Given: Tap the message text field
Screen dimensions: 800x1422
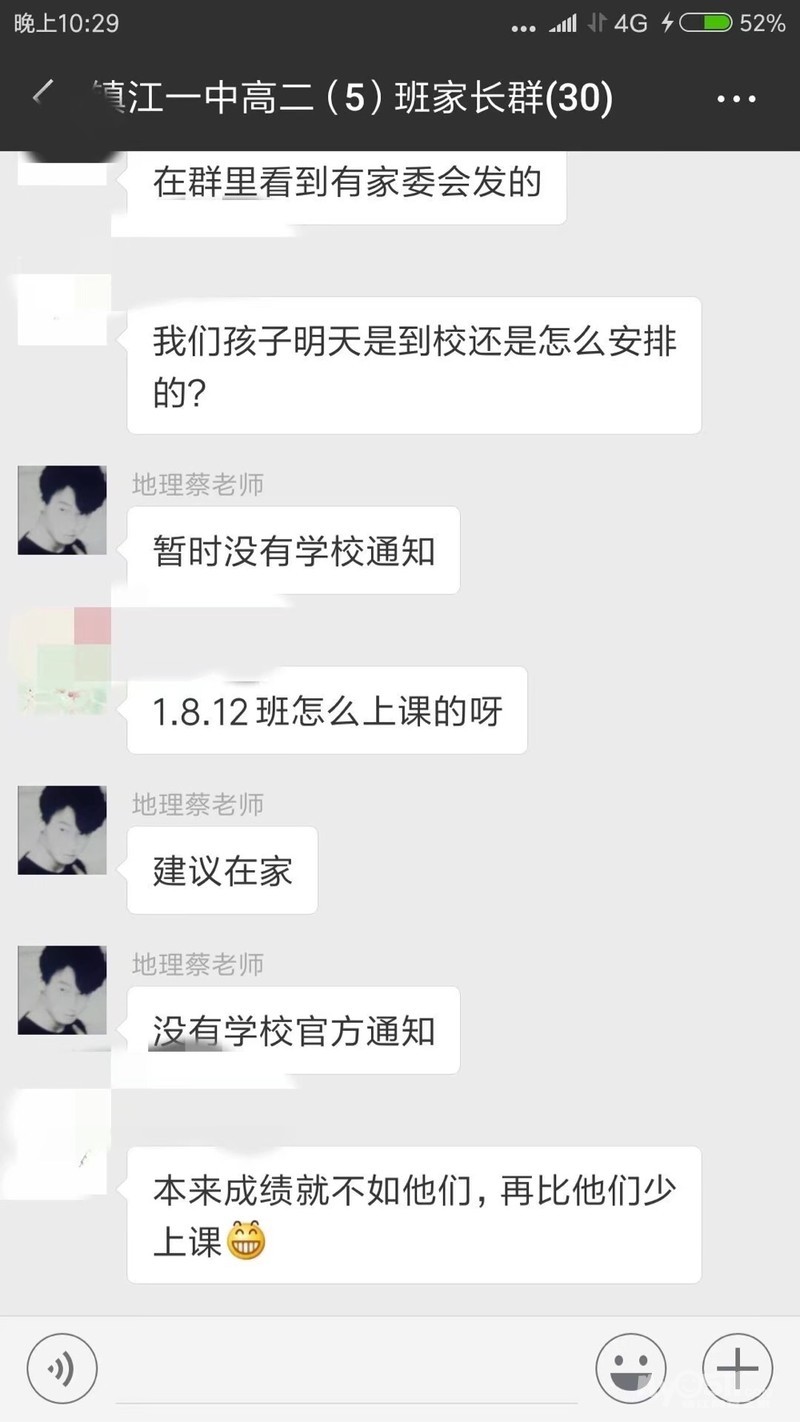Looking at the screenshot, I should [345, 1369].
